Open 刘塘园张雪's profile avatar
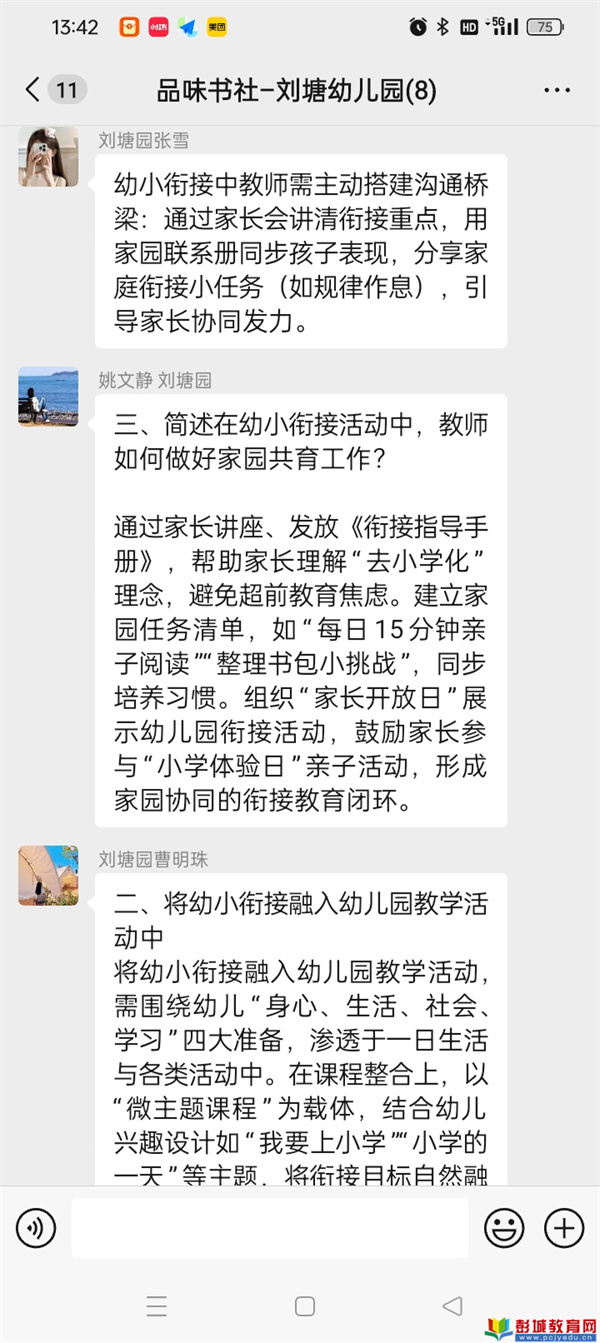Screen dimensions: 600x1343 (x=48, y=157)
